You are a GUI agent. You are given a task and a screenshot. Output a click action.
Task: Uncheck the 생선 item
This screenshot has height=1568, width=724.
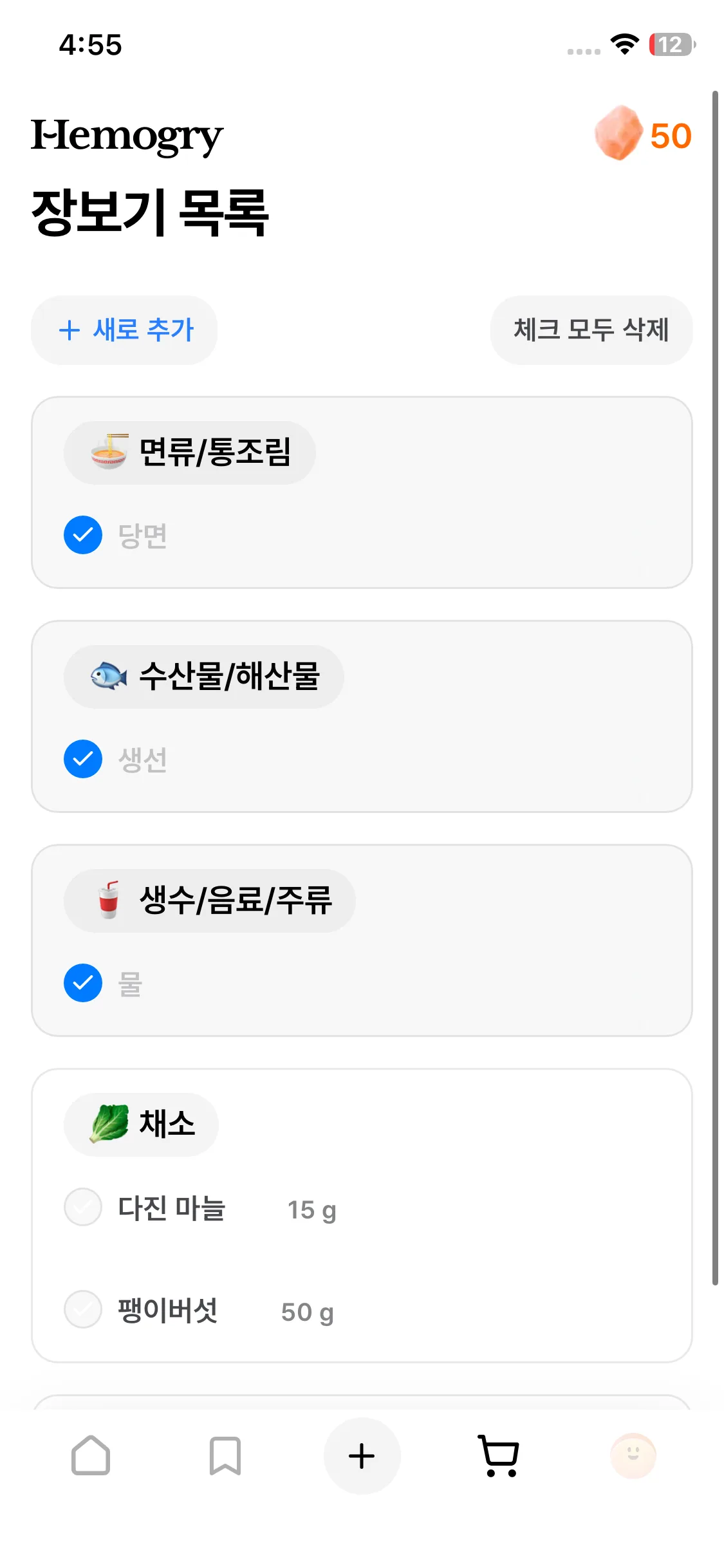[x=82, y=759]
